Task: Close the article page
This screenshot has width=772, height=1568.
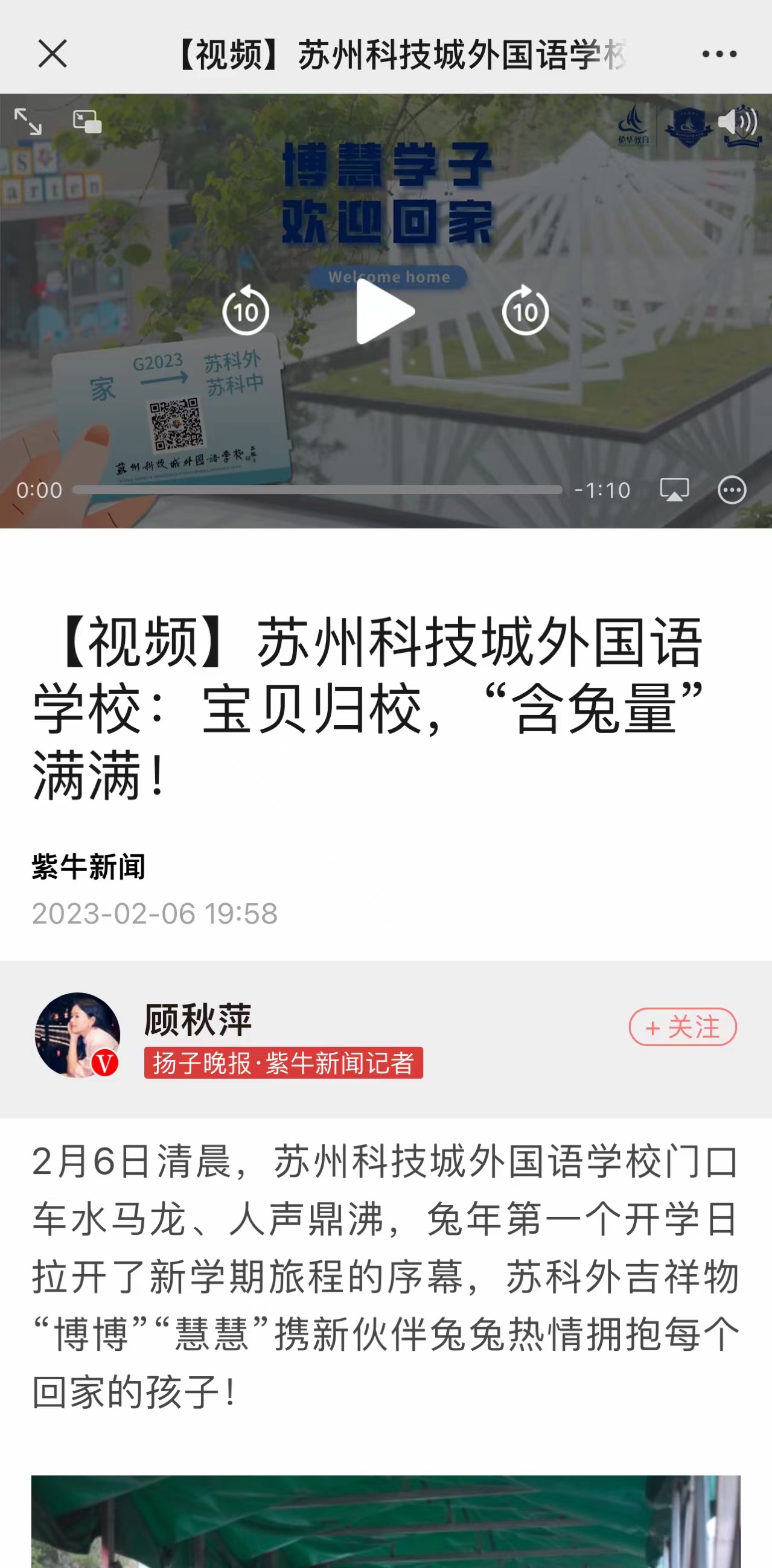Action: click(53, 54)
